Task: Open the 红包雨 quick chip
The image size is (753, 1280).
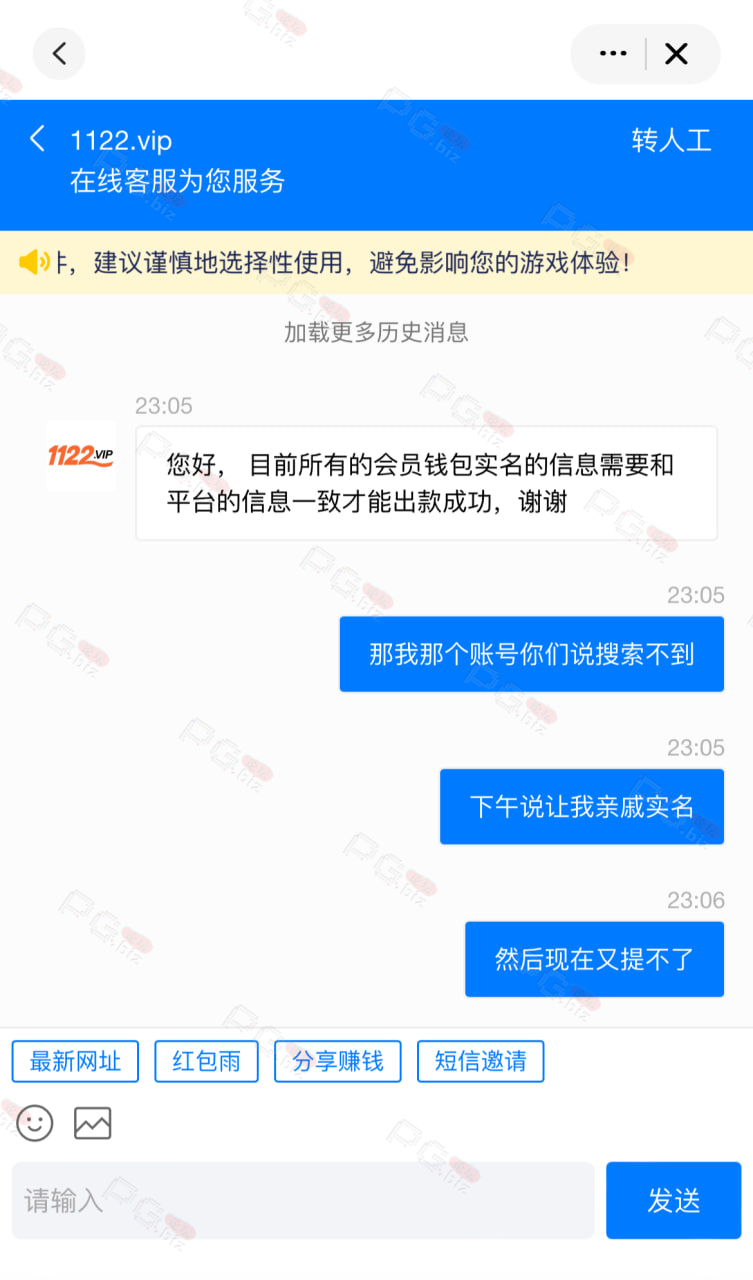Action: [207, 1061]
